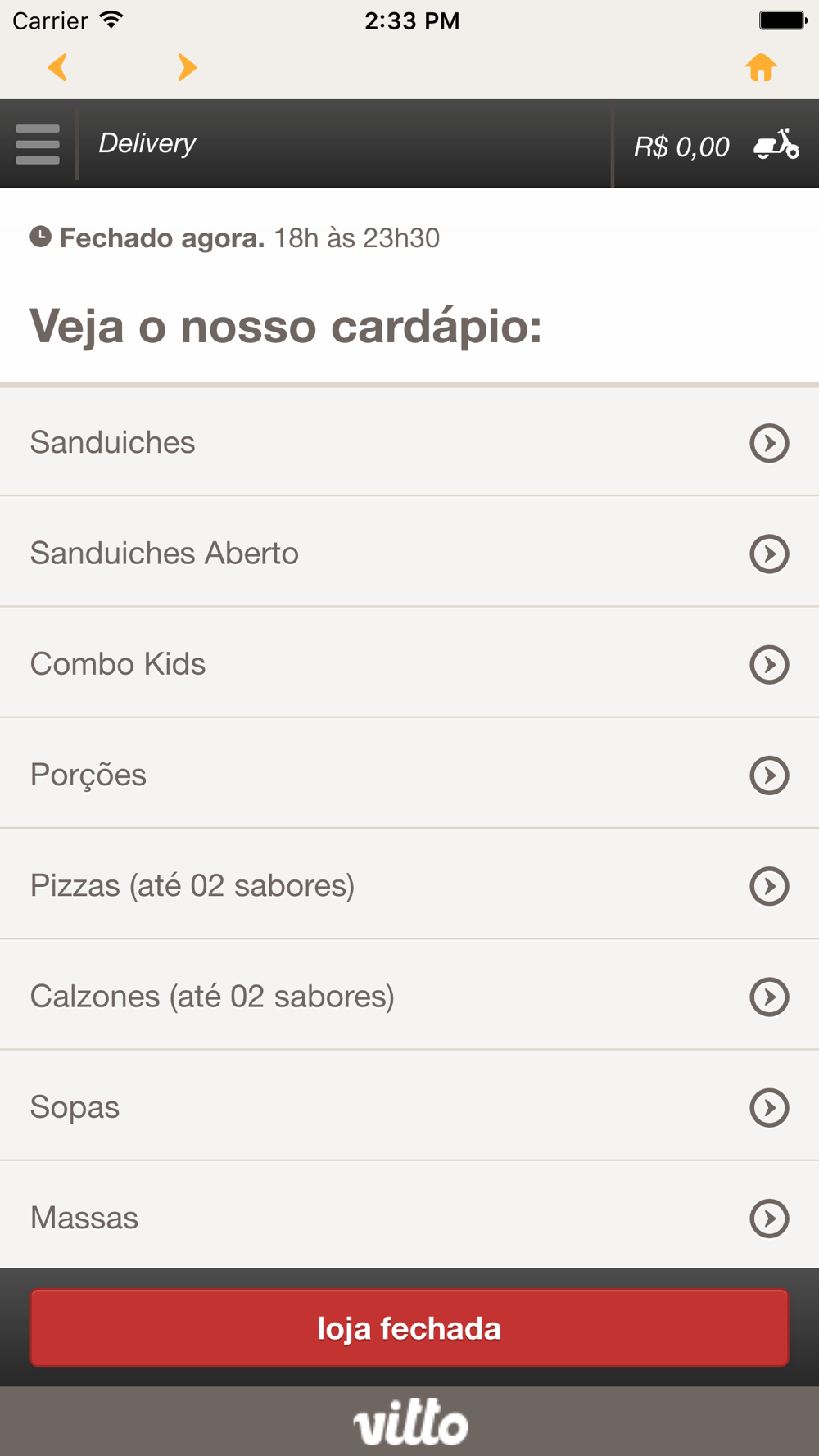Tap the red loja fechada button

pyautogui.click(x=409, y=1327)
